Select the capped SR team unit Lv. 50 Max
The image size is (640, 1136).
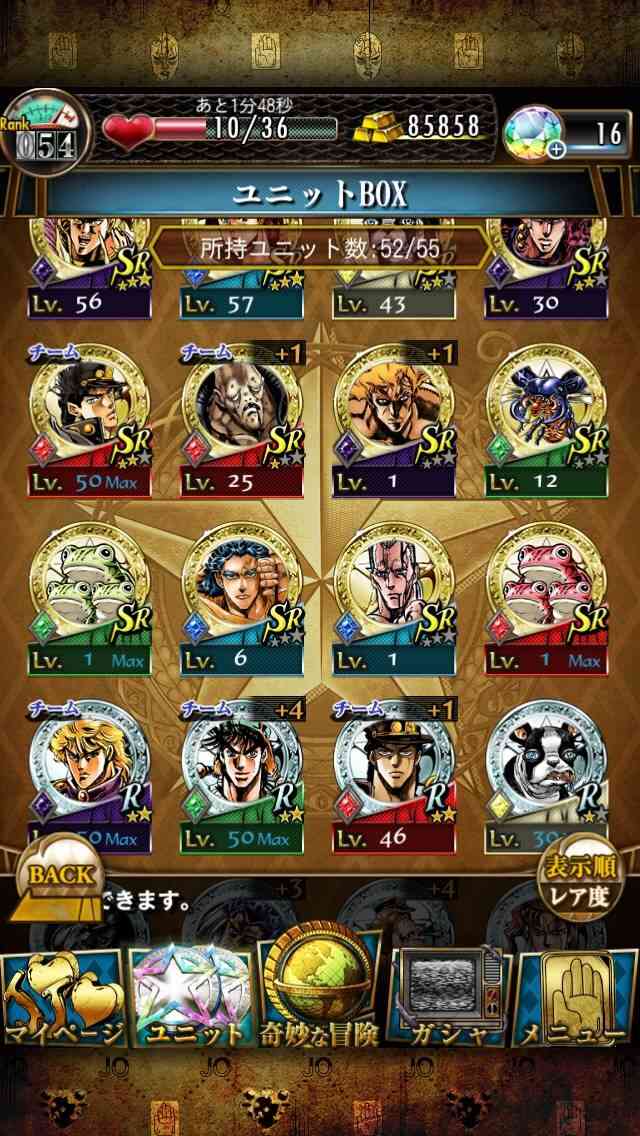pos(90,420)
